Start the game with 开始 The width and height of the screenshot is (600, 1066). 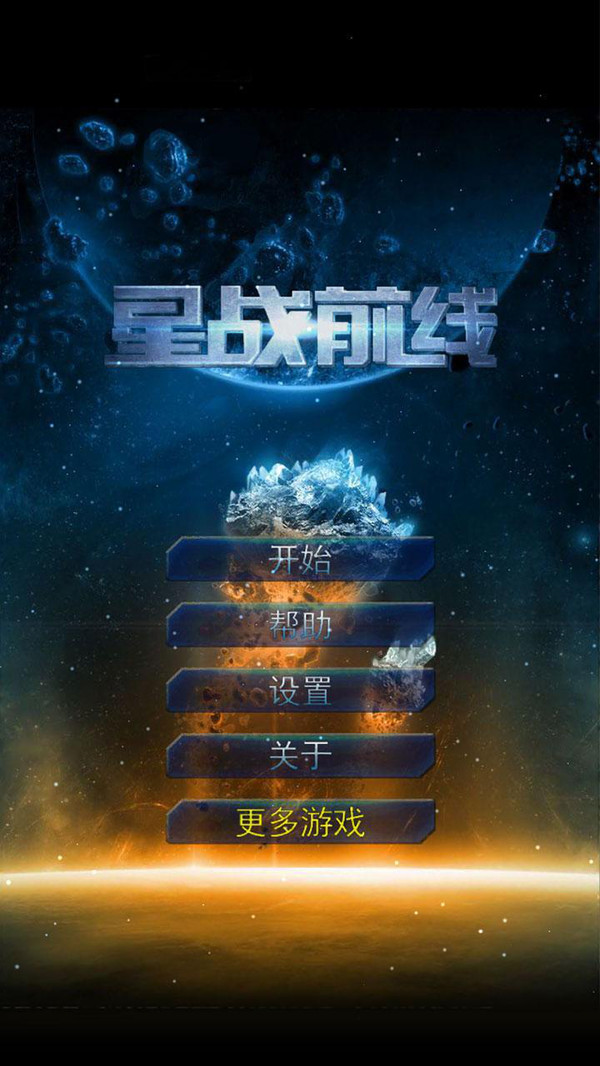point(300,559)
